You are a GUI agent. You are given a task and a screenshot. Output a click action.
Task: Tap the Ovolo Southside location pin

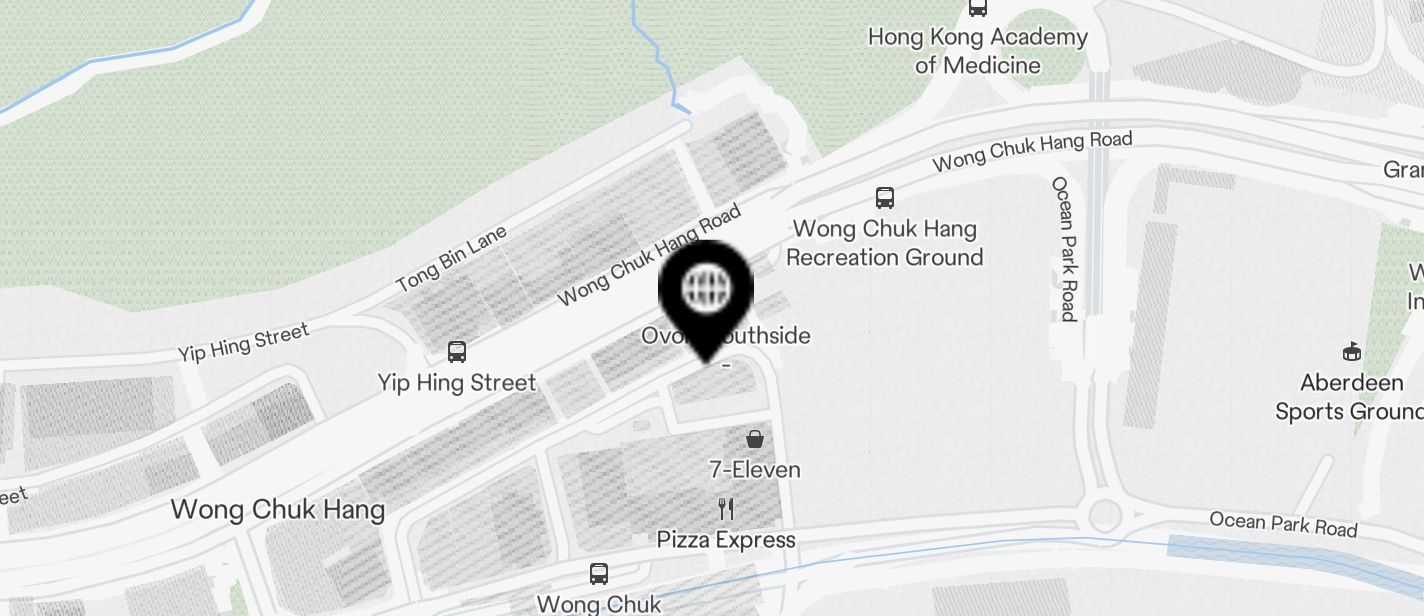click(706, 292)
